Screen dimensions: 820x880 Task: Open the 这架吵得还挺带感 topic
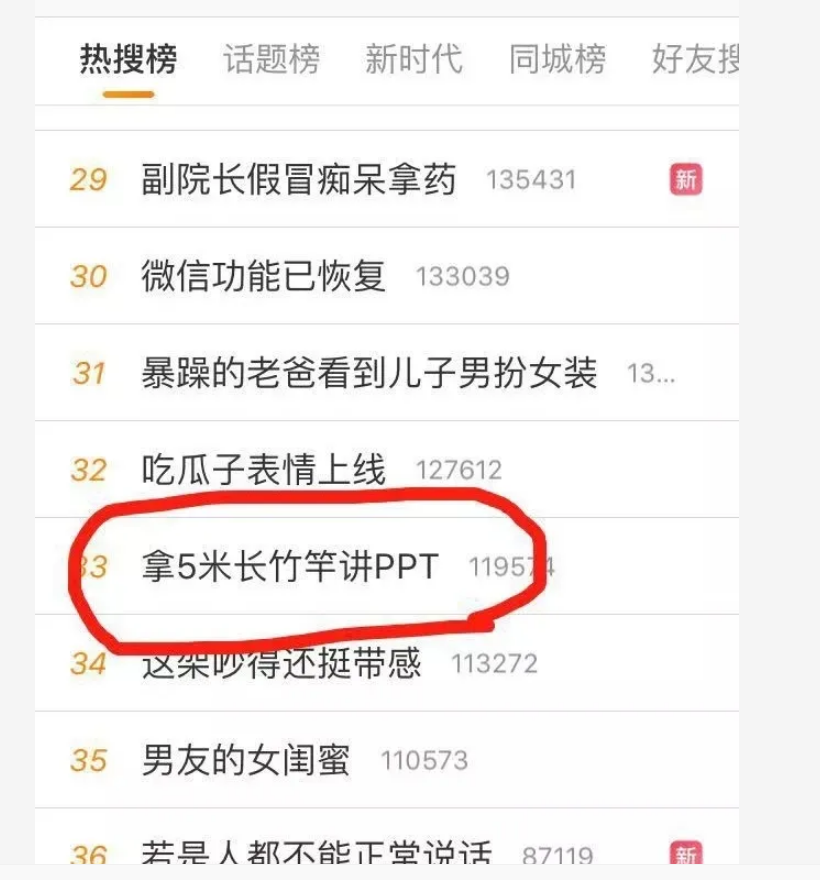point(282,663)
